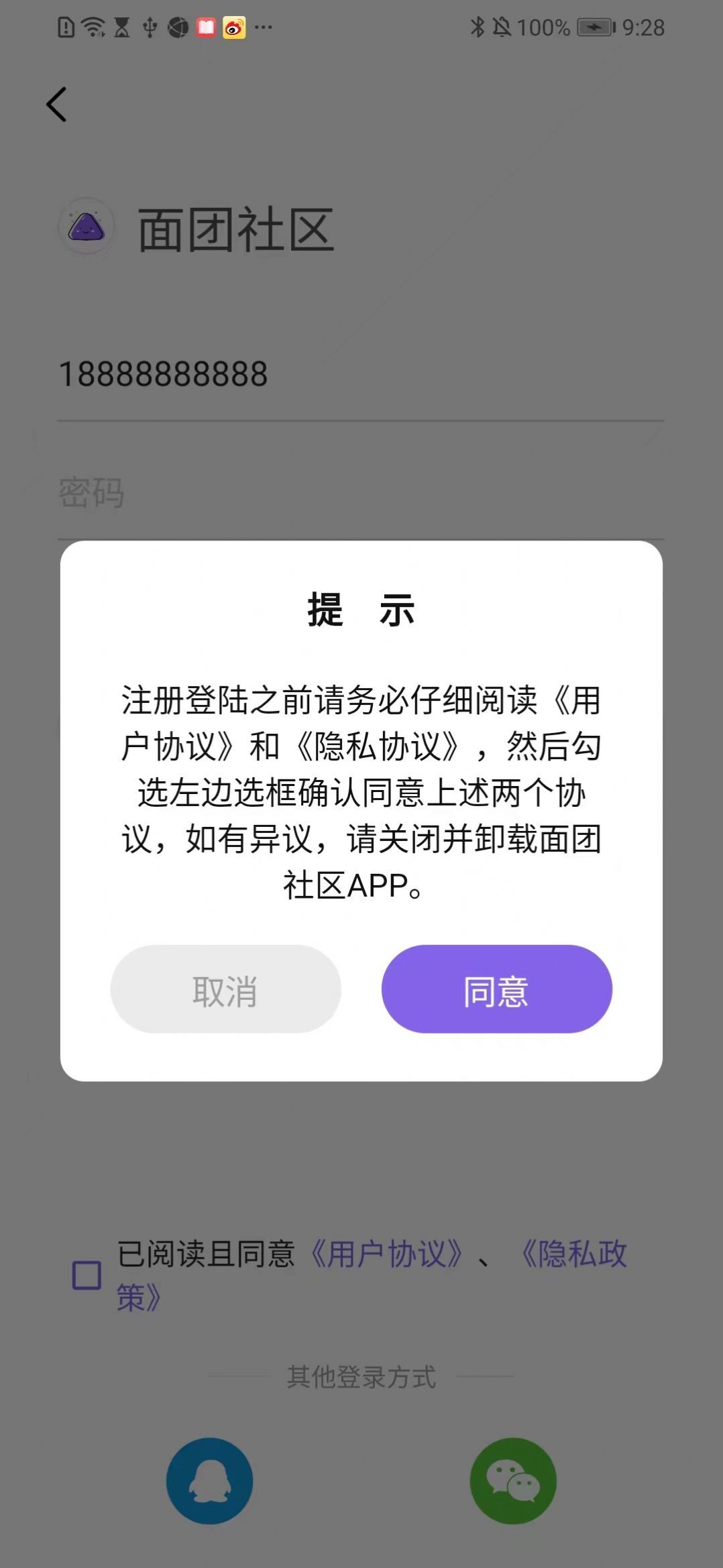Check the 已阅读且同意 agreement checkbox
The width and height of the screenshot is (723, 1568).
[x=87, y=1275]
